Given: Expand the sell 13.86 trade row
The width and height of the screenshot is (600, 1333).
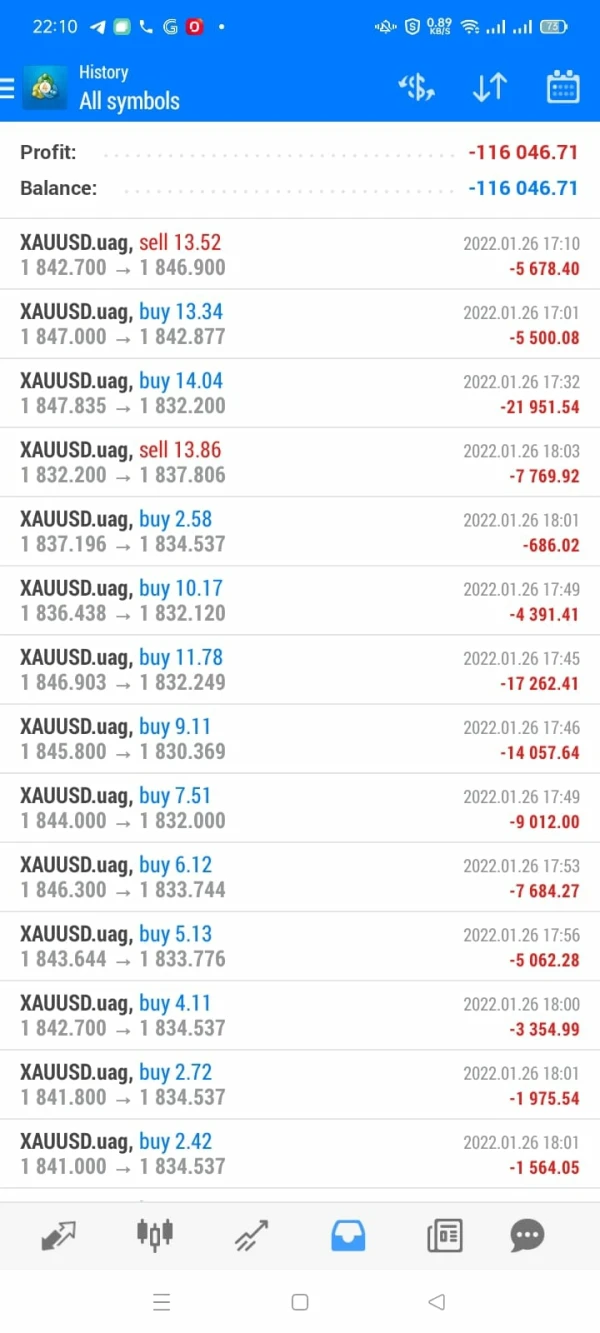Looking at the screenshot, I should pos(300,462).
